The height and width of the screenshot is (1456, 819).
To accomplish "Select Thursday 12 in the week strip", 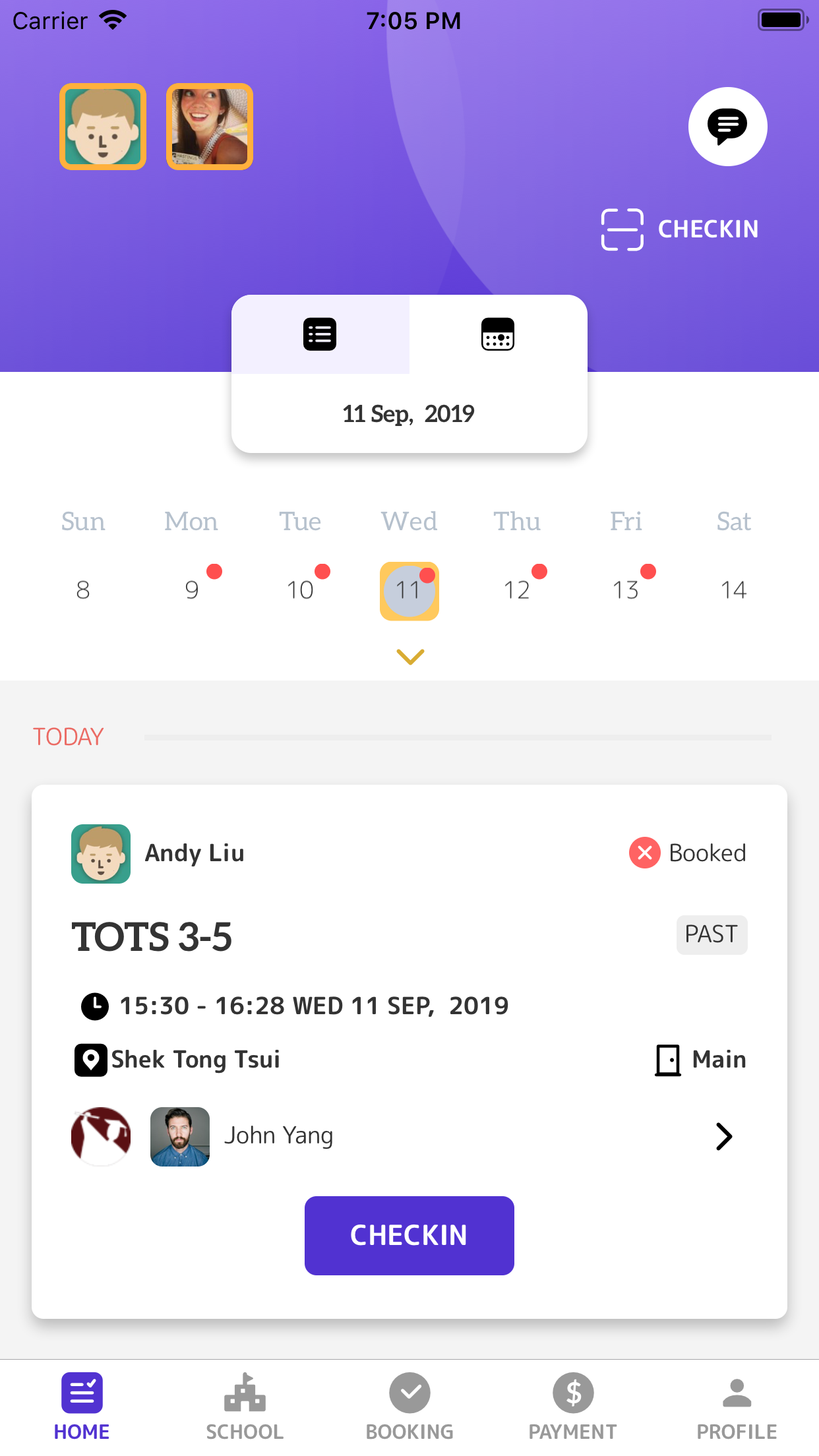I will pyautogui.click(x=517, y=590).
